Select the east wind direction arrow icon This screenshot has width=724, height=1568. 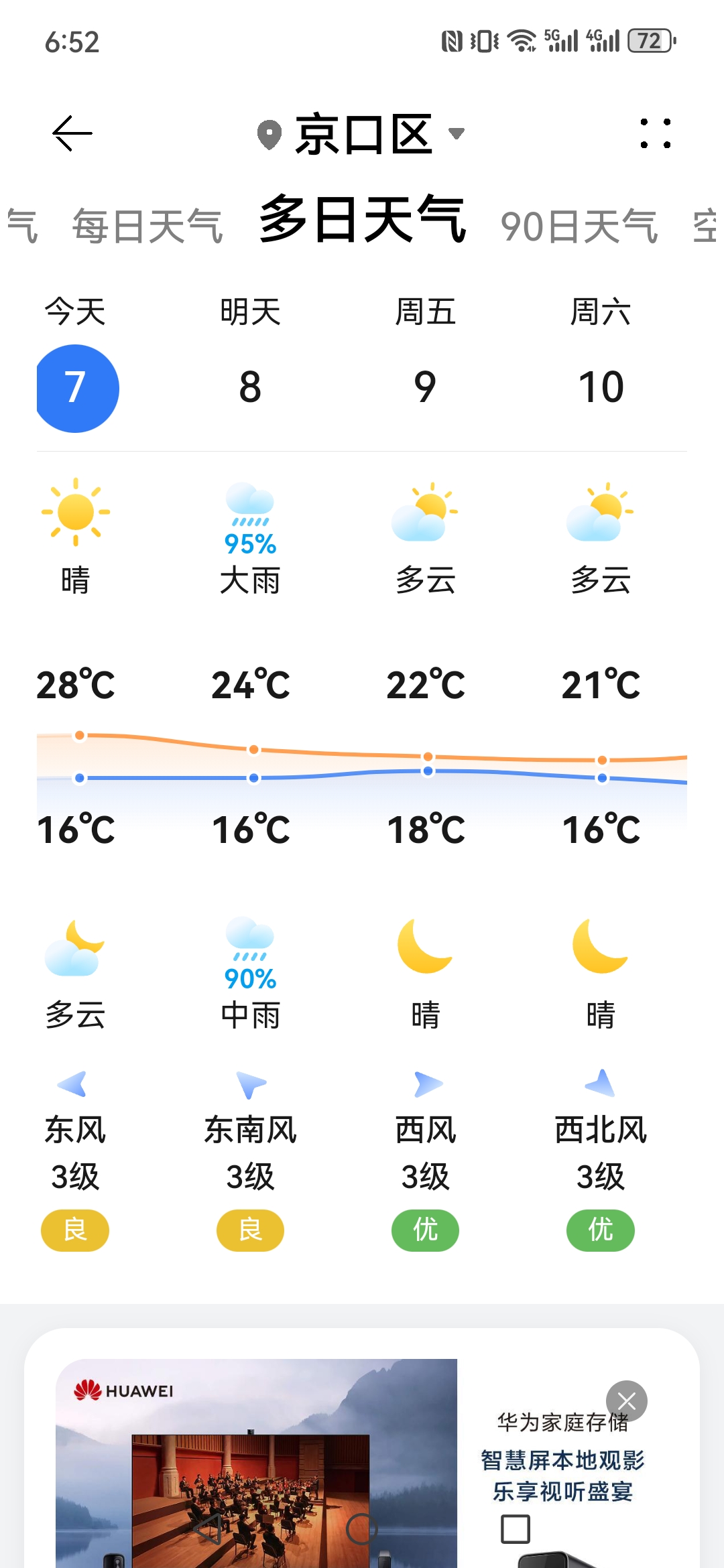click(72, 1082)
